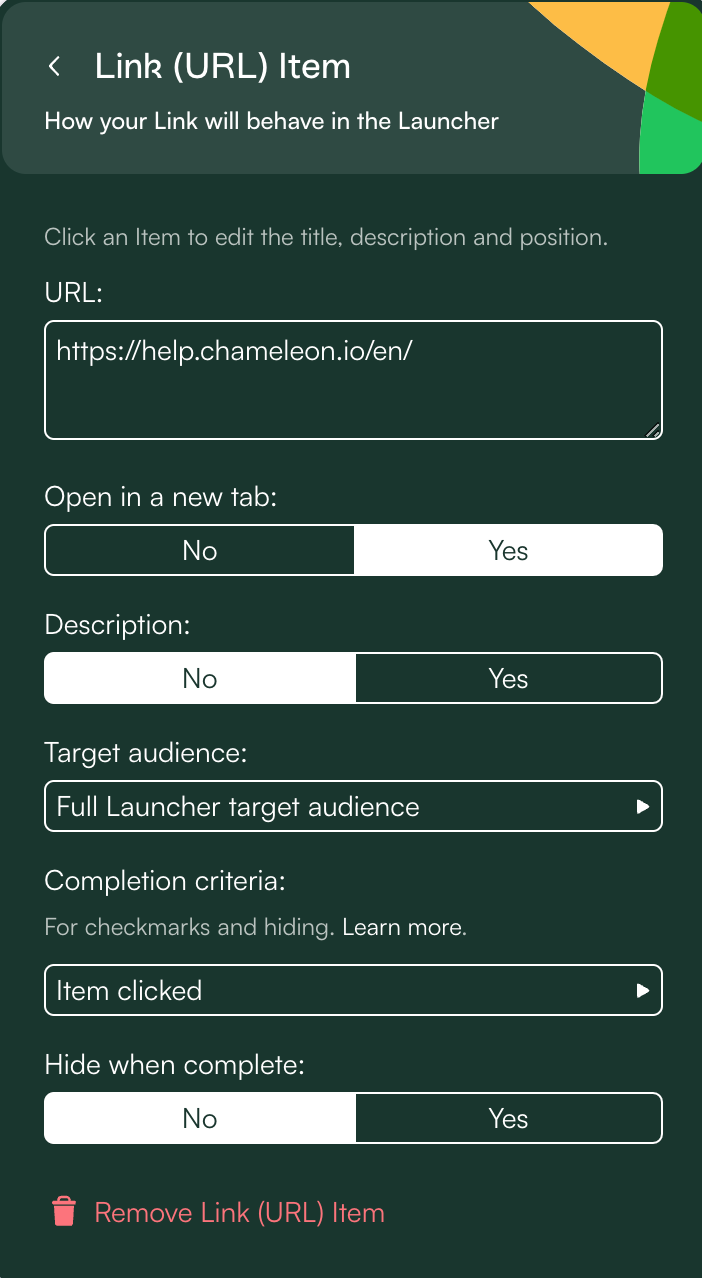702x1278 pixels.
Task: Select Yes for Open in a new tab
Action: pos(508,551)
